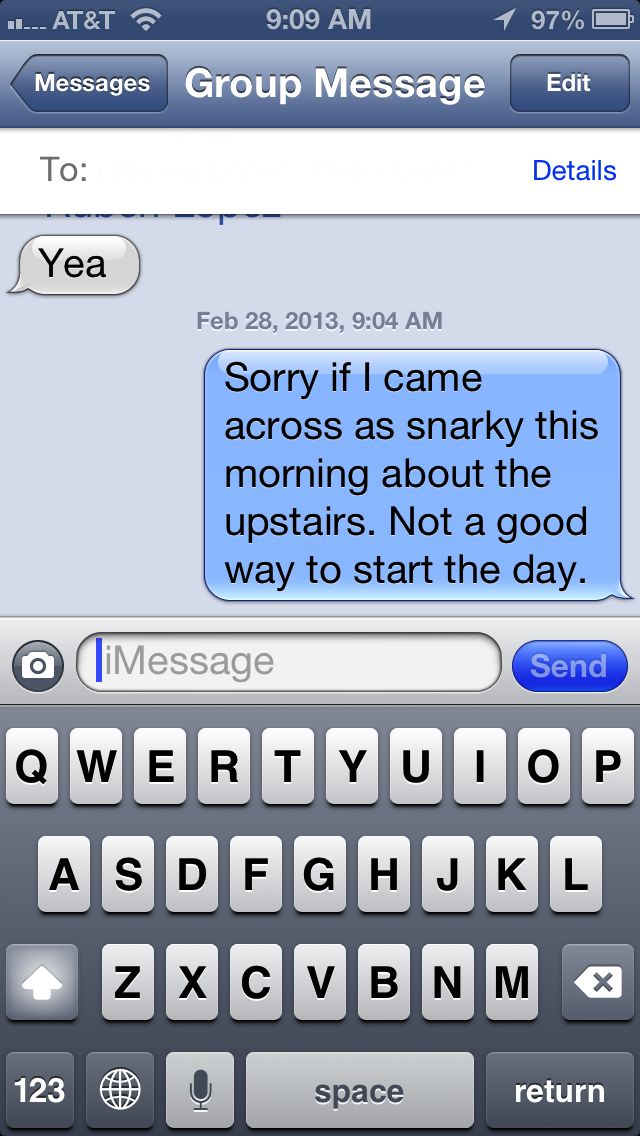Open the globe keyboard switcher
The image size is (640, 1136).
tap(120, 1090)
